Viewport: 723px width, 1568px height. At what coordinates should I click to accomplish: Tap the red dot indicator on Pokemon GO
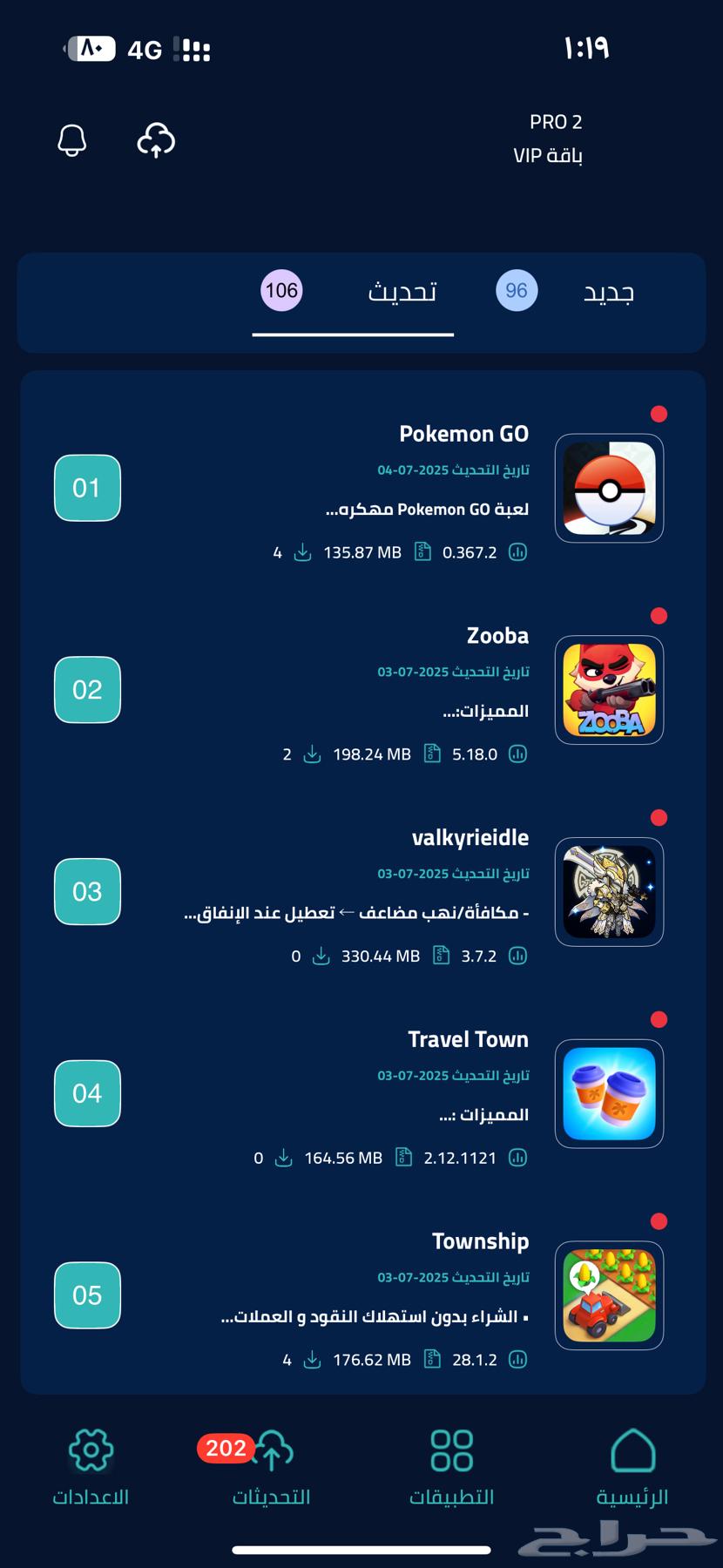[659, 414]
